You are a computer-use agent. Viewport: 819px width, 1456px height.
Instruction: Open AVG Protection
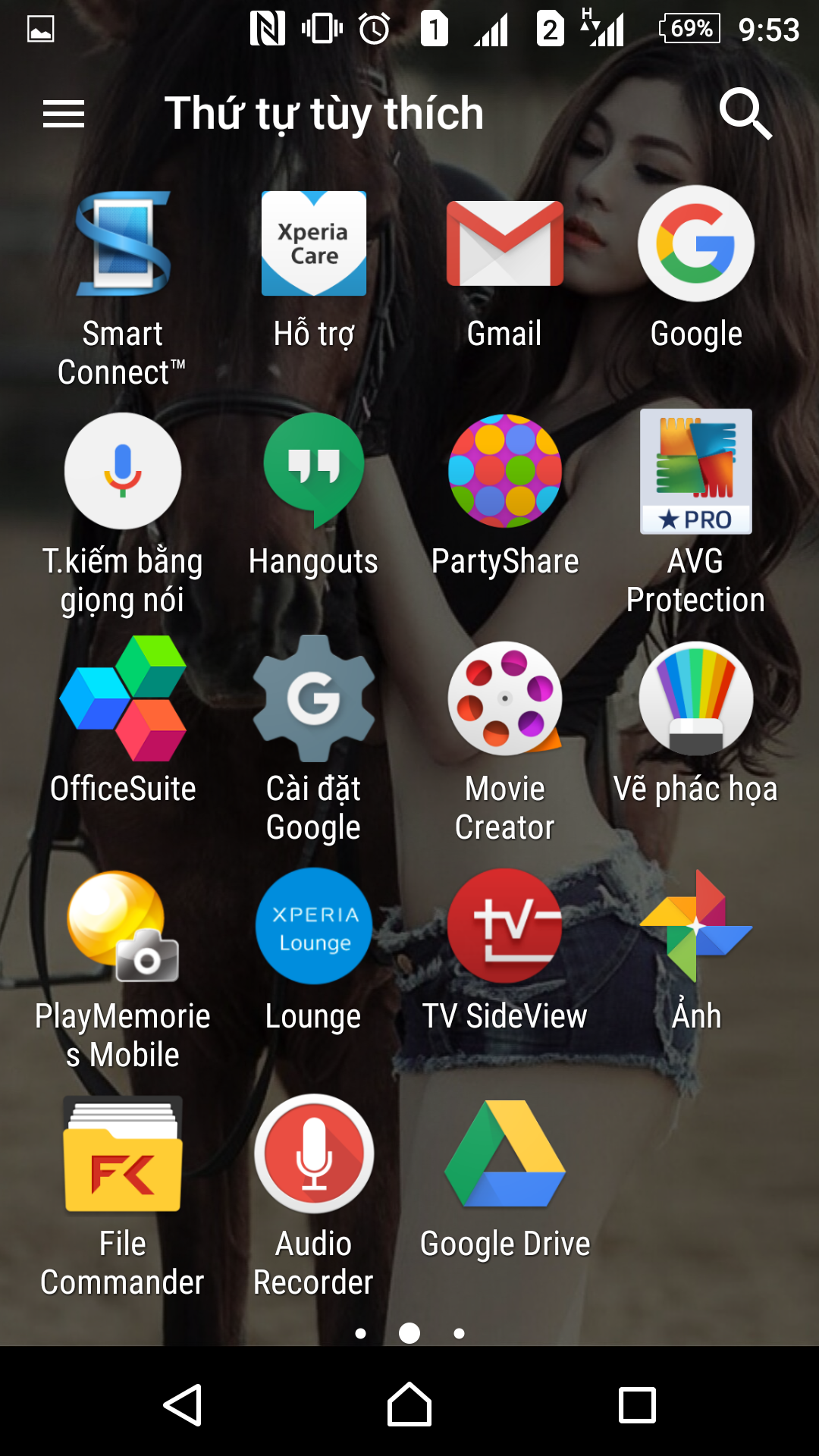click(696, 471)
